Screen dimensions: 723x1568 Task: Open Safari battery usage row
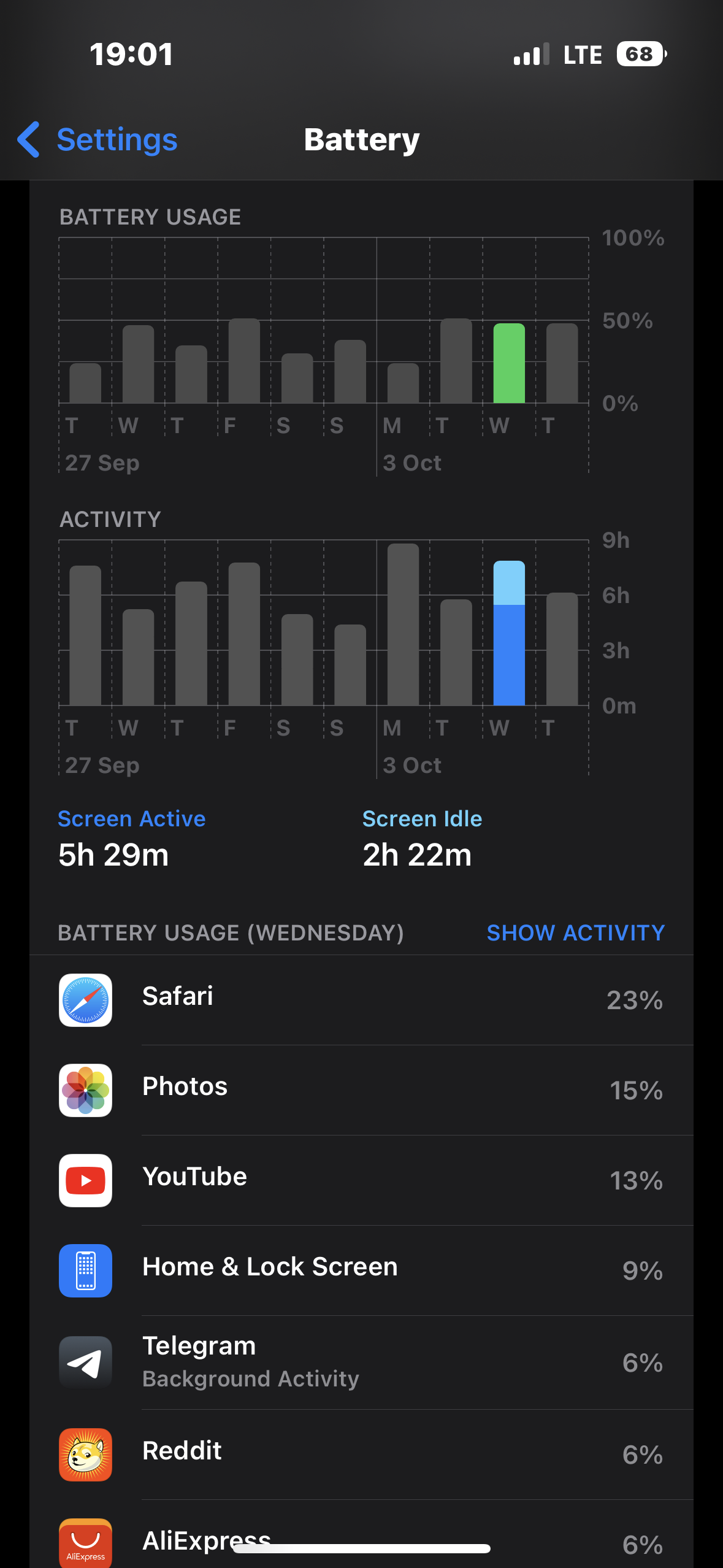coord(361,1000)
